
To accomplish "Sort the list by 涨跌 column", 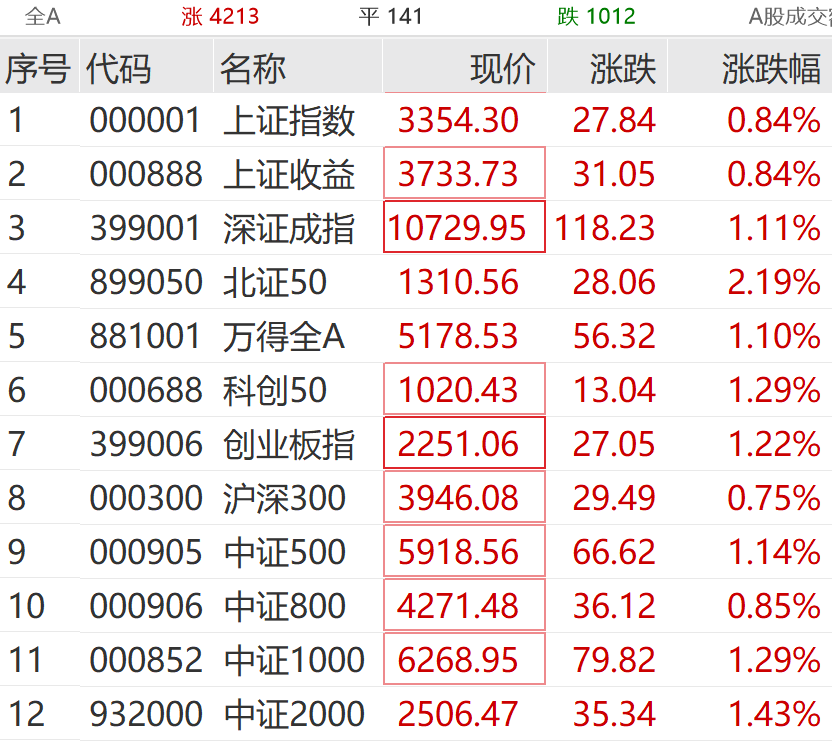I will pyautogui.click(x=622, y=69).
